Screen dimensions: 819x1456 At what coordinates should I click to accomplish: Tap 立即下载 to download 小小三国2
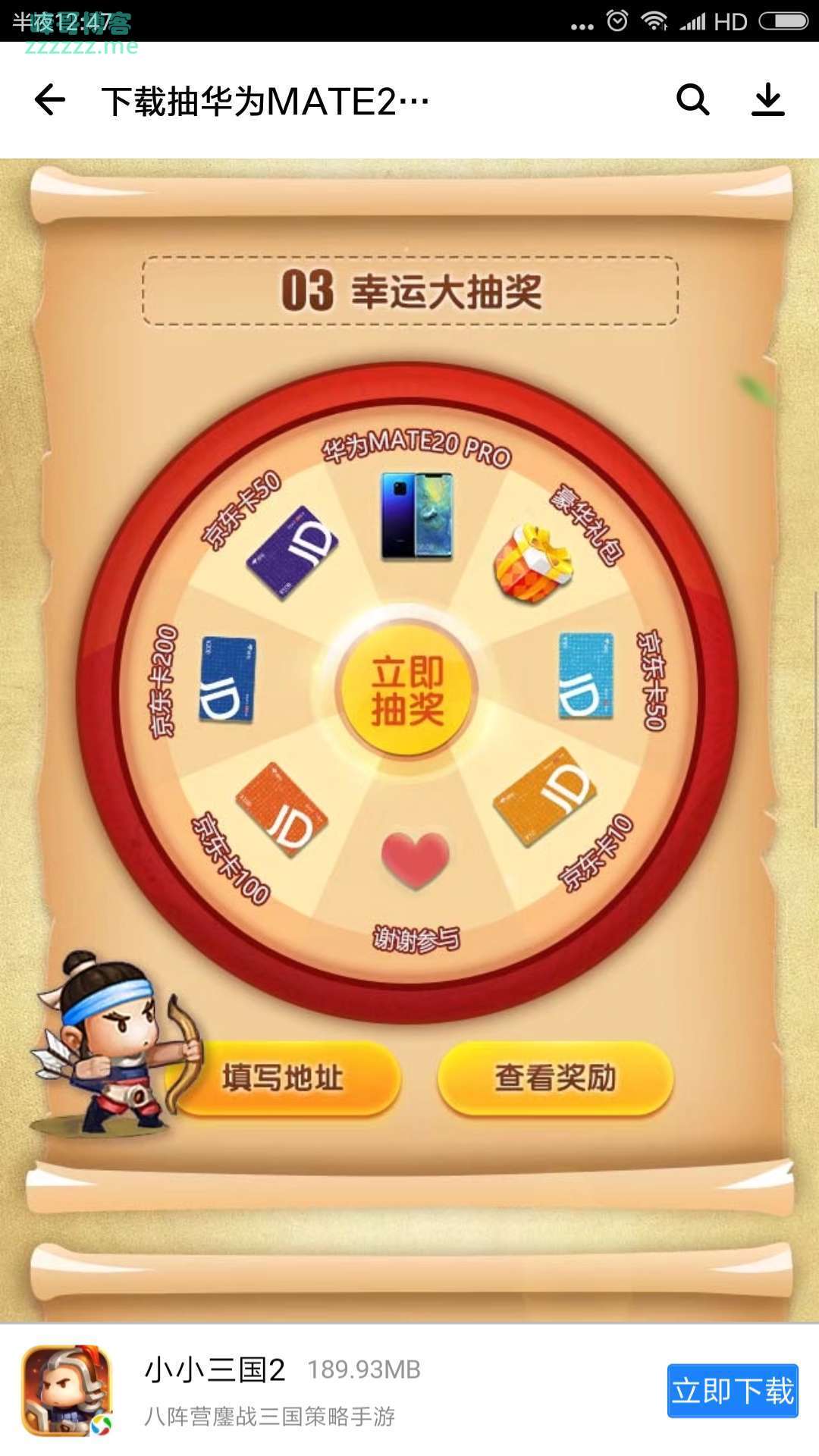[x=732, y=1391]
